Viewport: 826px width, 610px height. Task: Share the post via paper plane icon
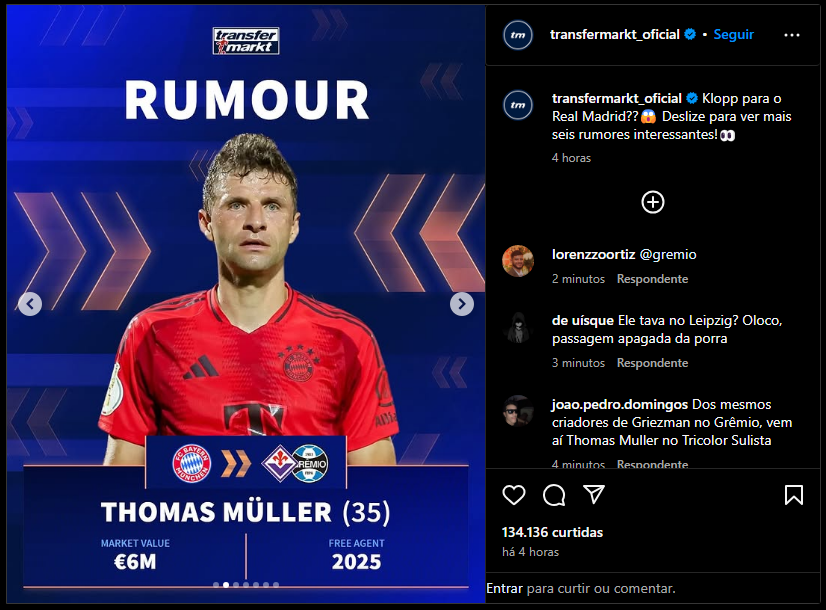tap(594, 495)
